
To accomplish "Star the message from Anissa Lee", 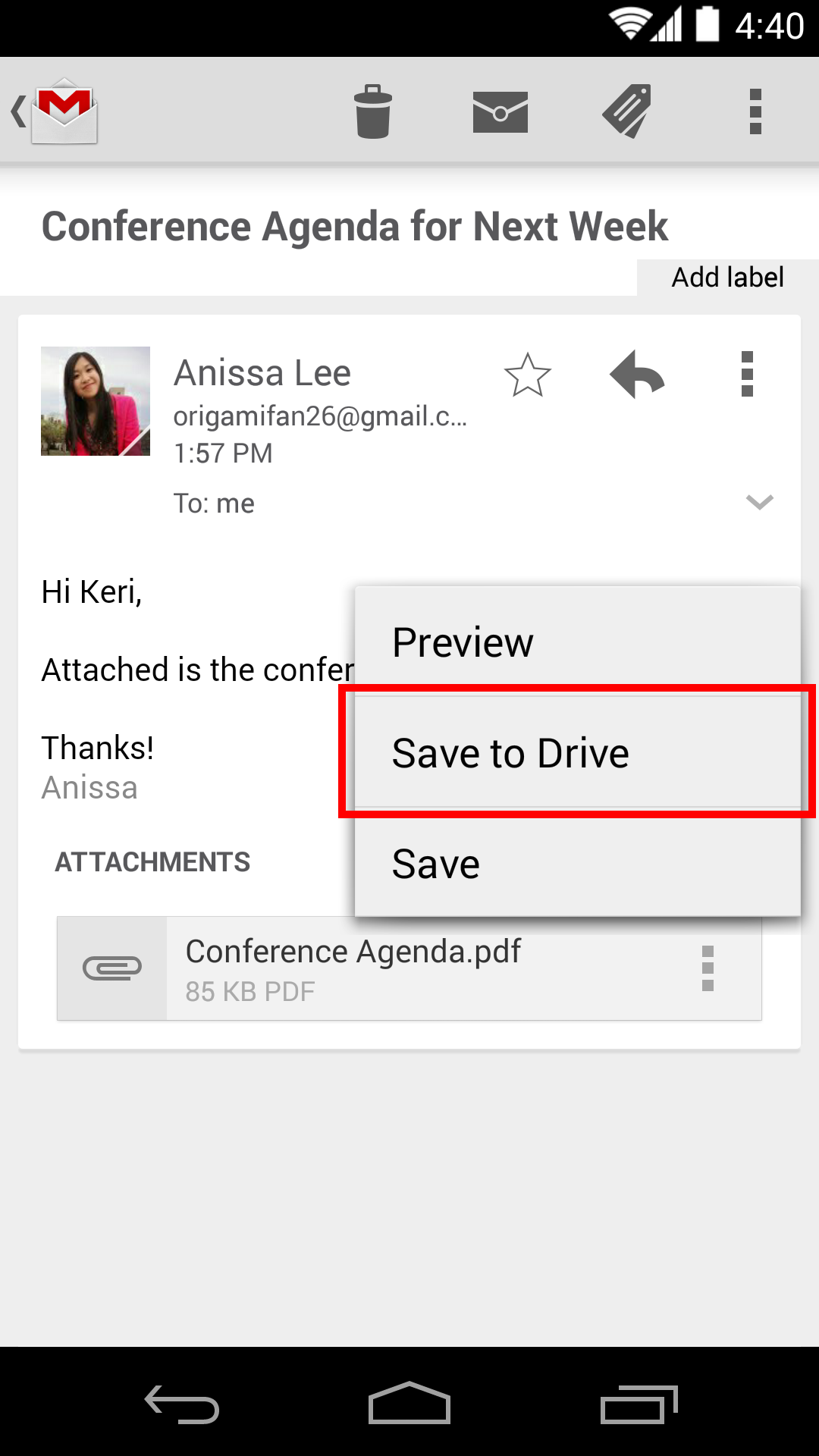I will 527,375.
